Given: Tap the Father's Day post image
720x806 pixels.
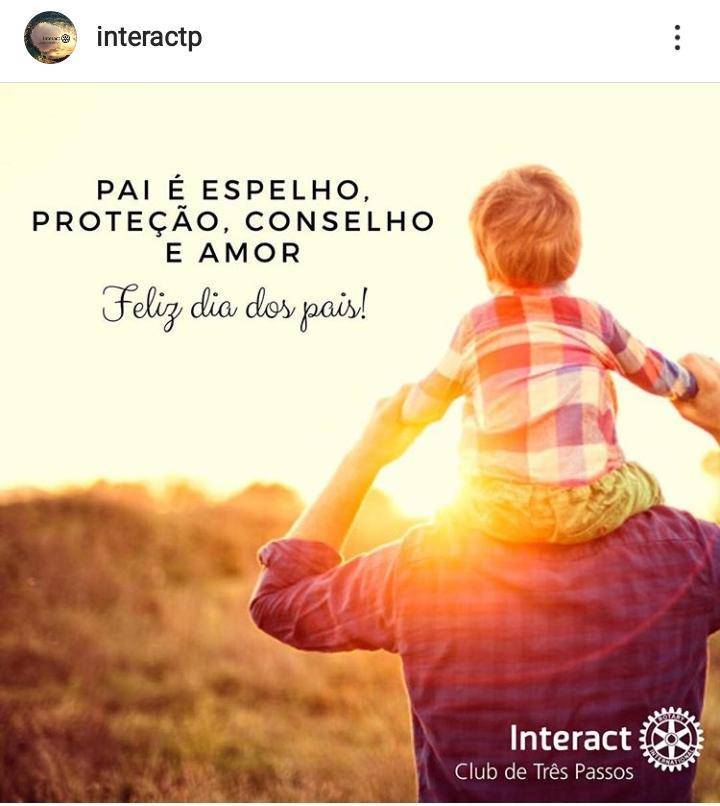Looking at the screenshot, I should (360, 445).
